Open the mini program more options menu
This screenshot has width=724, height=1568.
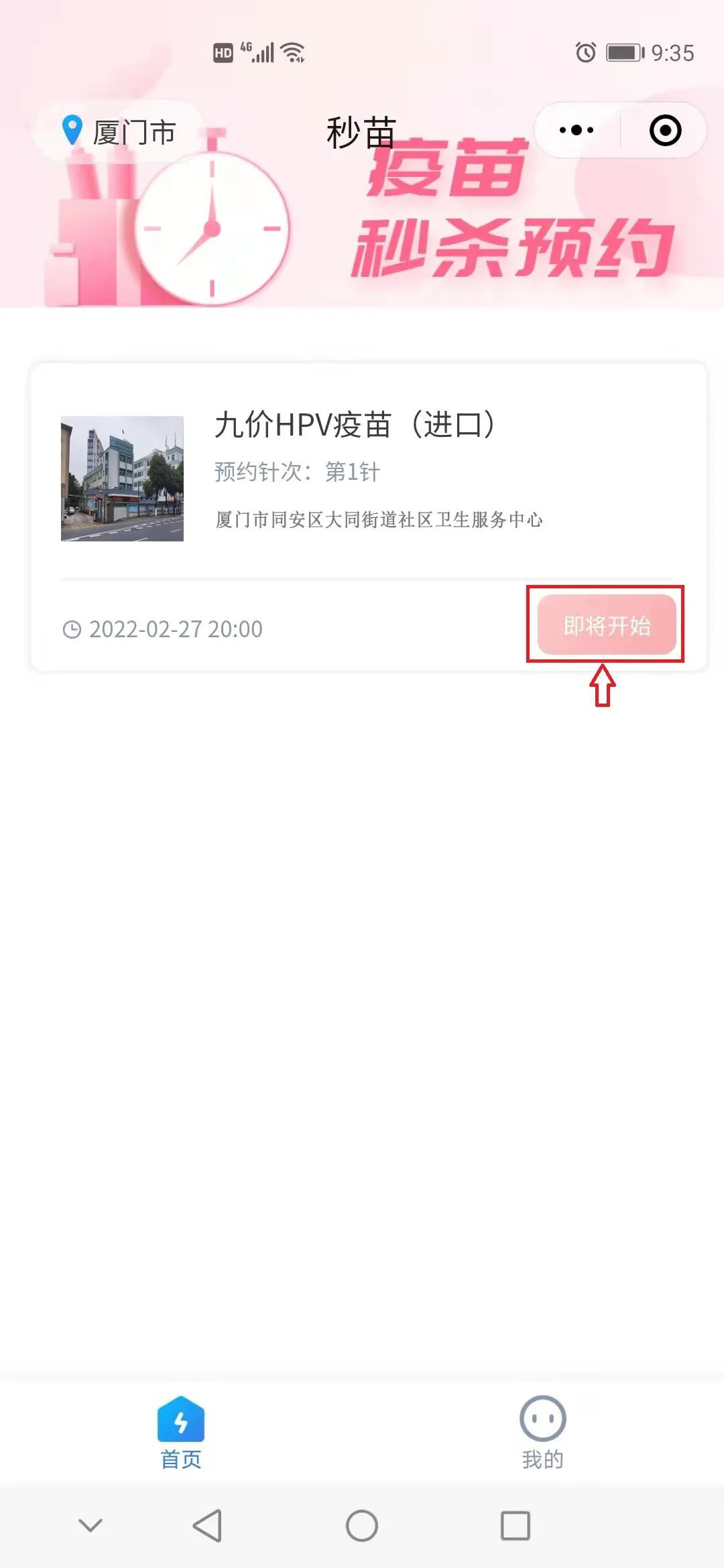click(577, 130)
